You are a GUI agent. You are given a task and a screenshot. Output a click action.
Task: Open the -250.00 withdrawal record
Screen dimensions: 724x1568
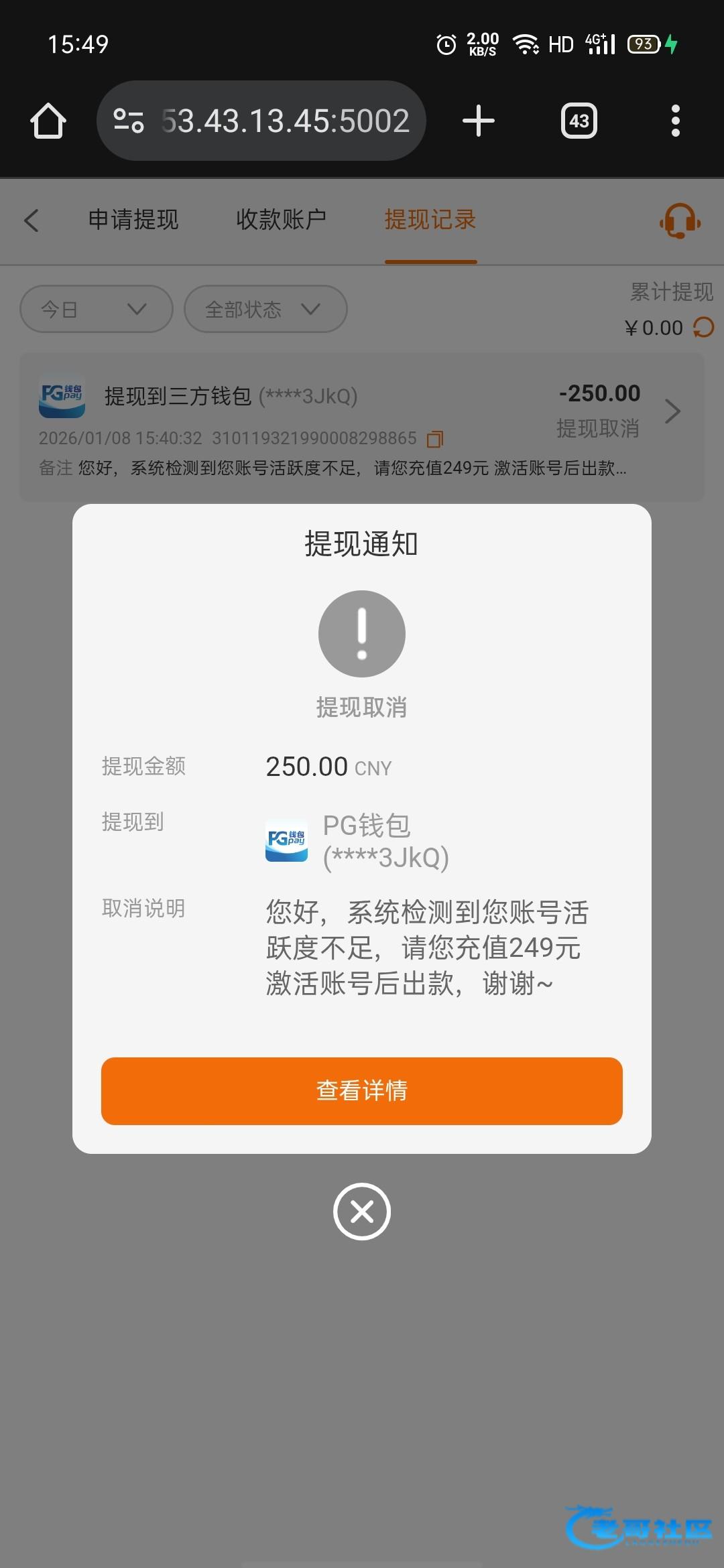coord(362,427)
